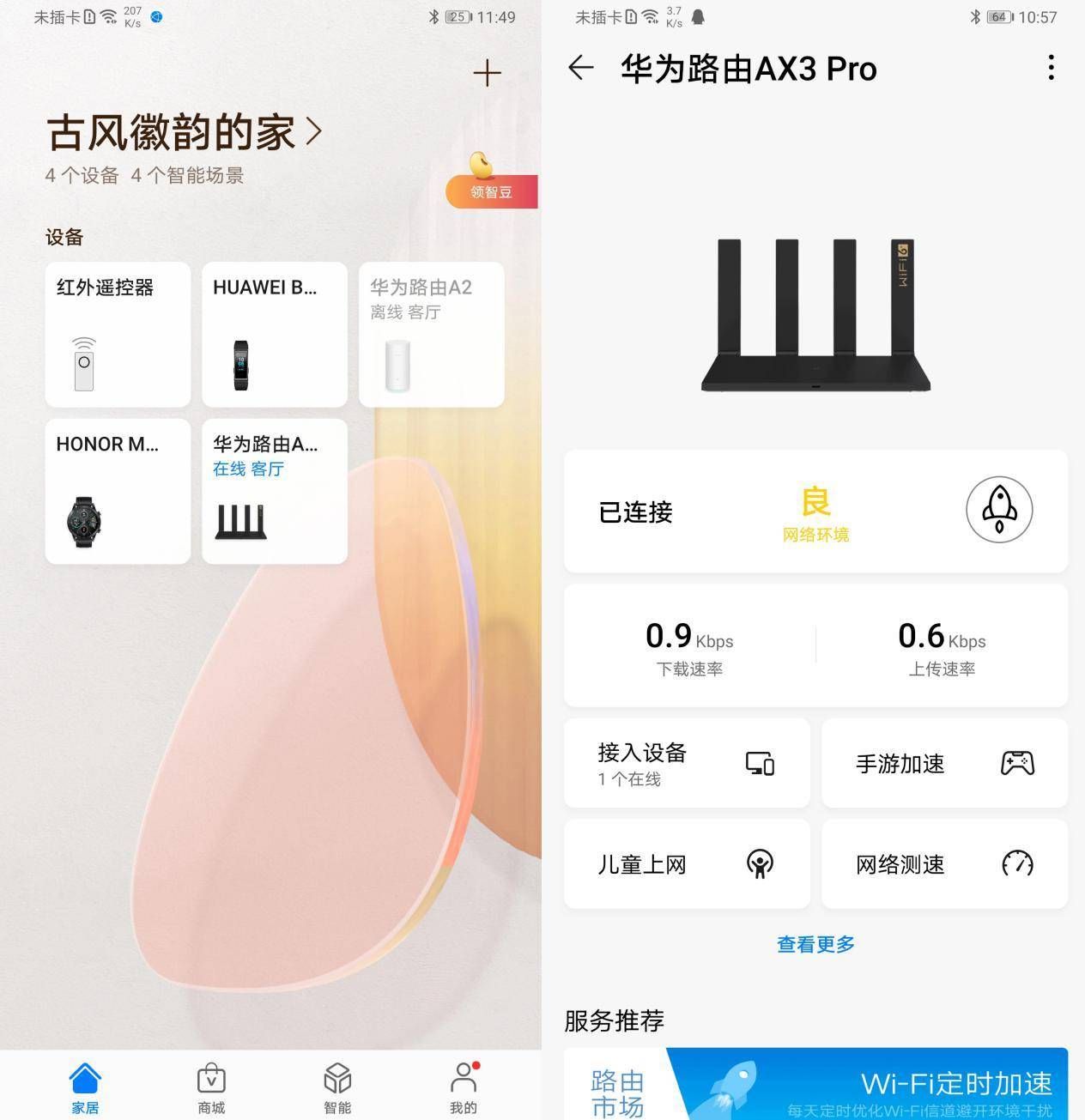Image resolution: width=1085 pixels, height=1120 pixels.
Task: Open 手游加速 game acceleration
Action: (944, 763)
